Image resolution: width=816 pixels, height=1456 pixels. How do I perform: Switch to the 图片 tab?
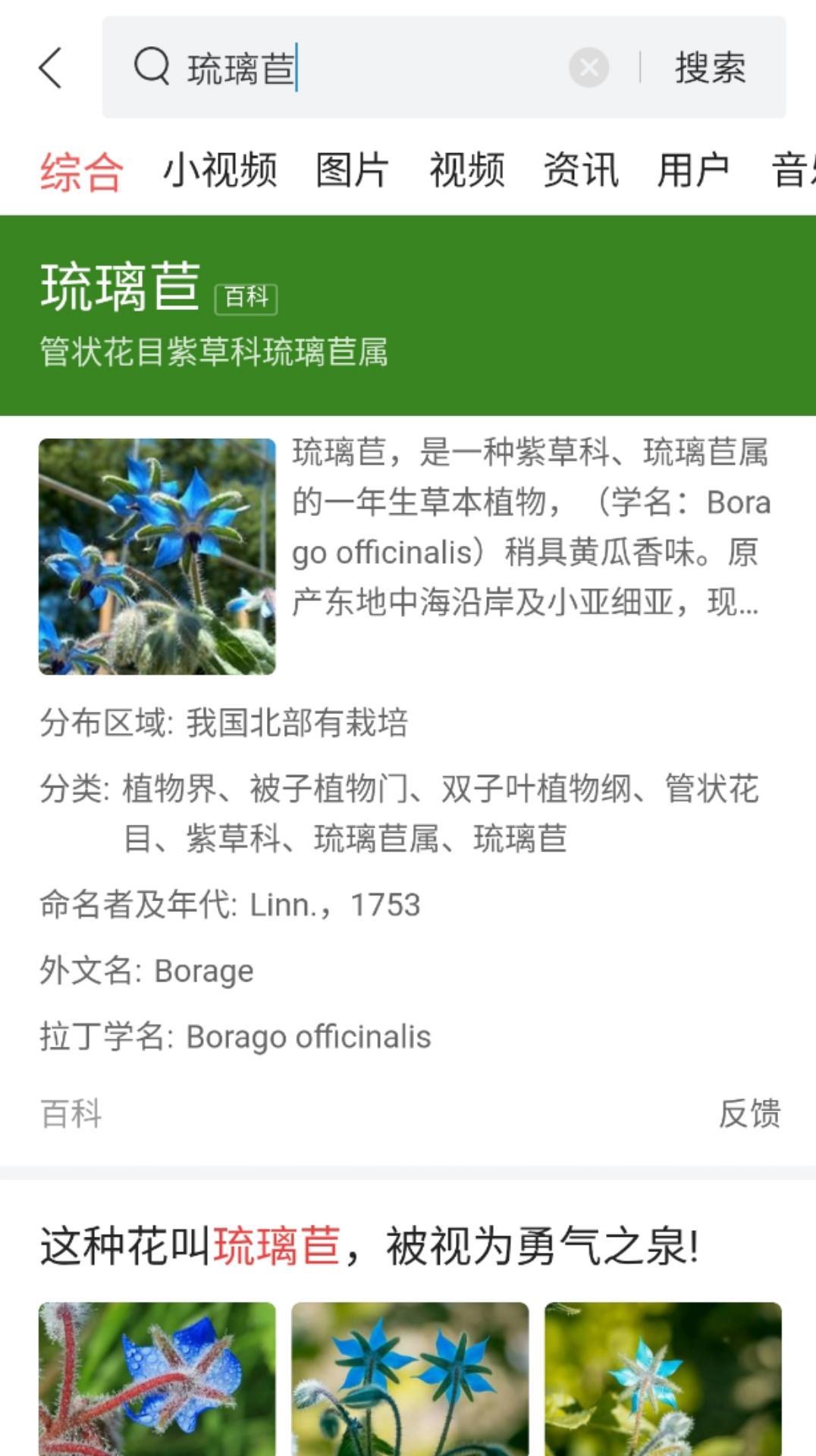[353, 170]
